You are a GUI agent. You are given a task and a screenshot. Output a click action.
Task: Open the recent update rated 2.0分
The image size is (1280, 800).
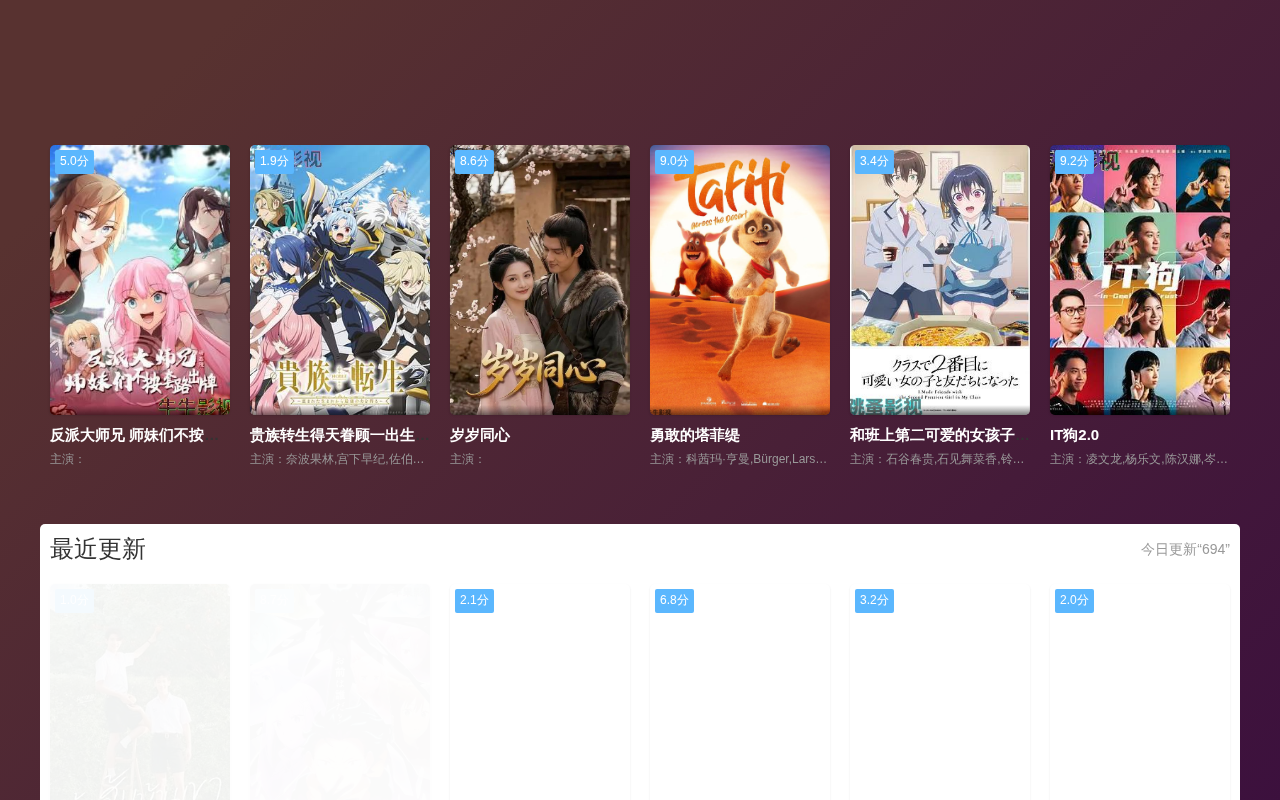tap(1140, 692)
